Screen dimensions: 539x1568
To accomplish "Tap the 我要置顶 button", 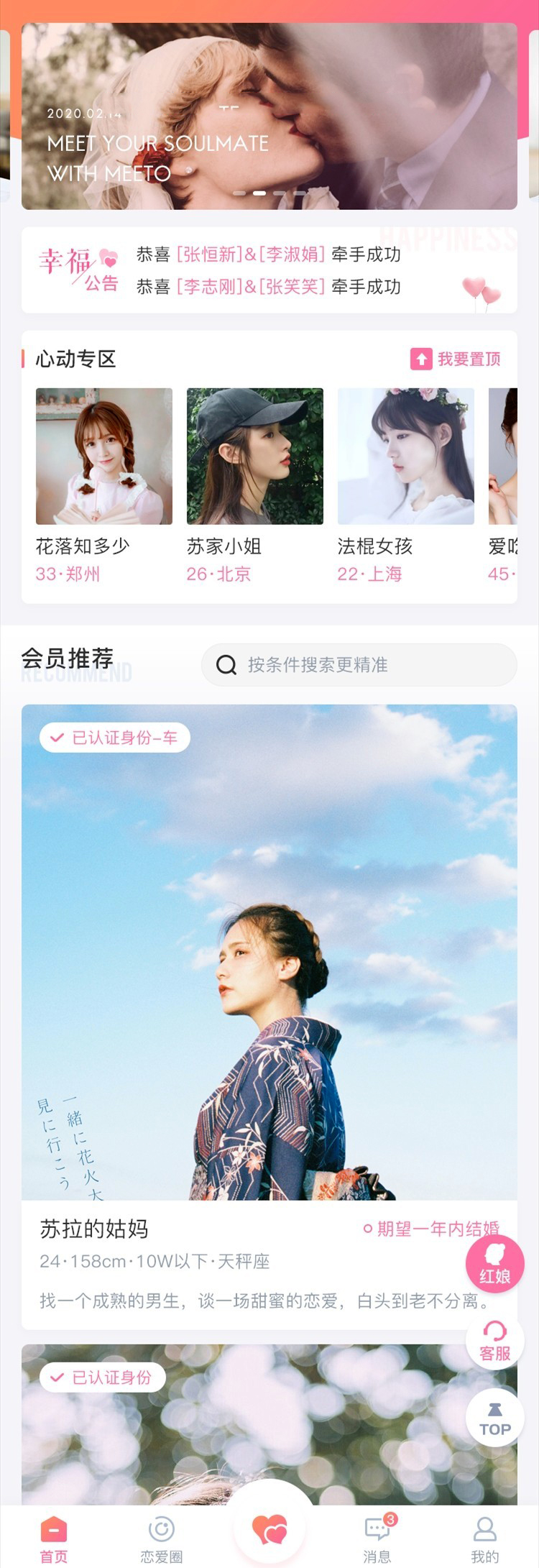I will 456,359.
